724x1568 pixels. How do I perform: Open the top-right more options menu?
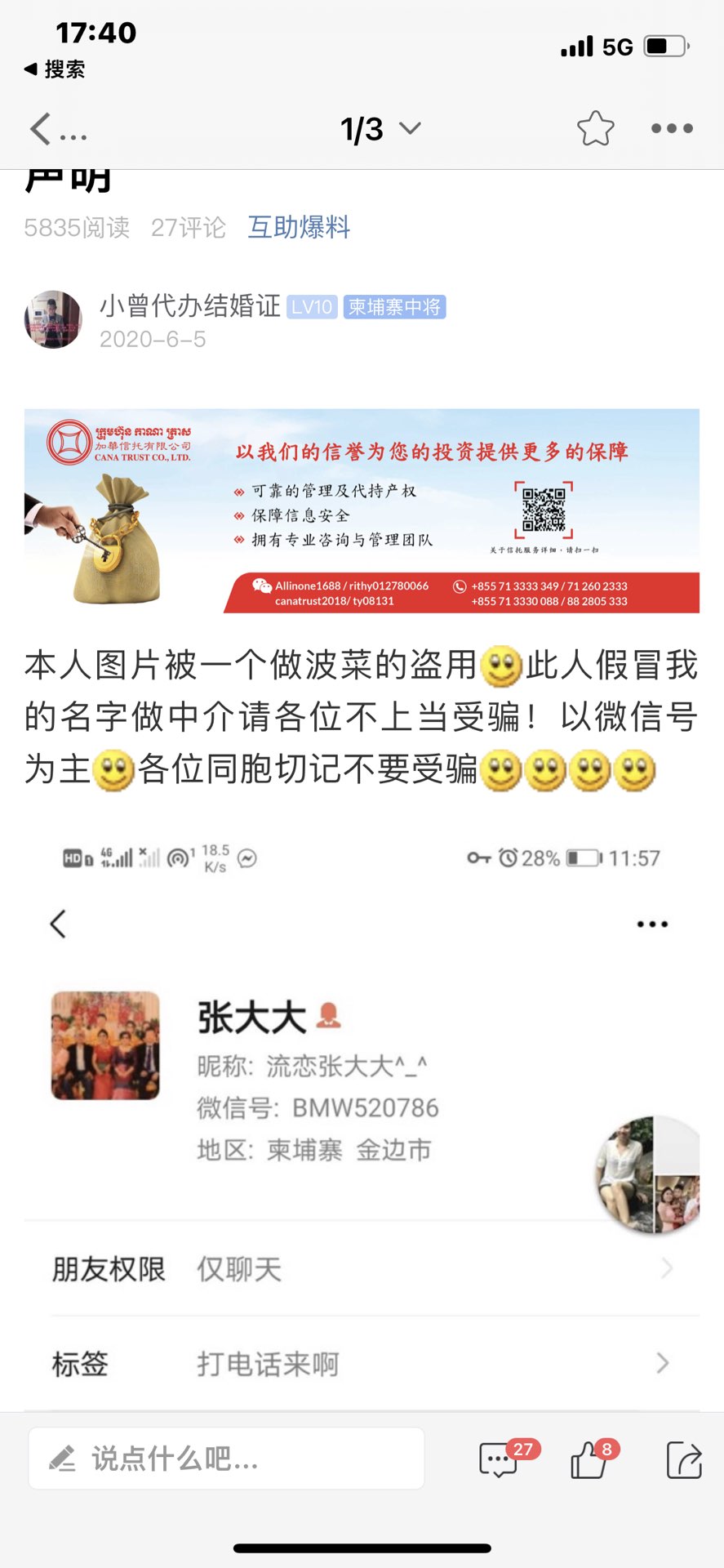[x=672, y=129]
